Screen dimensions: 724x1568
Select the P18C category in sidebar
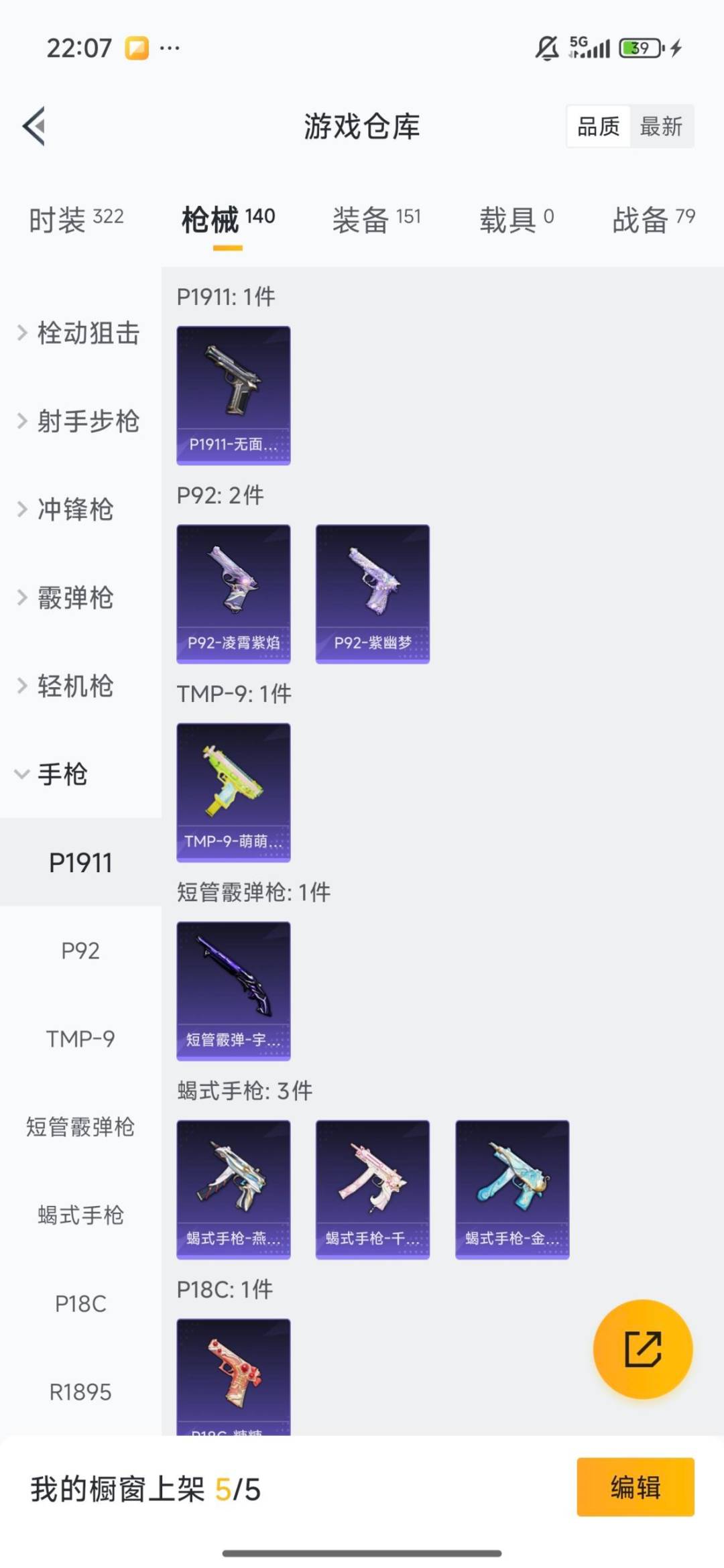(x=80, y=1303)
